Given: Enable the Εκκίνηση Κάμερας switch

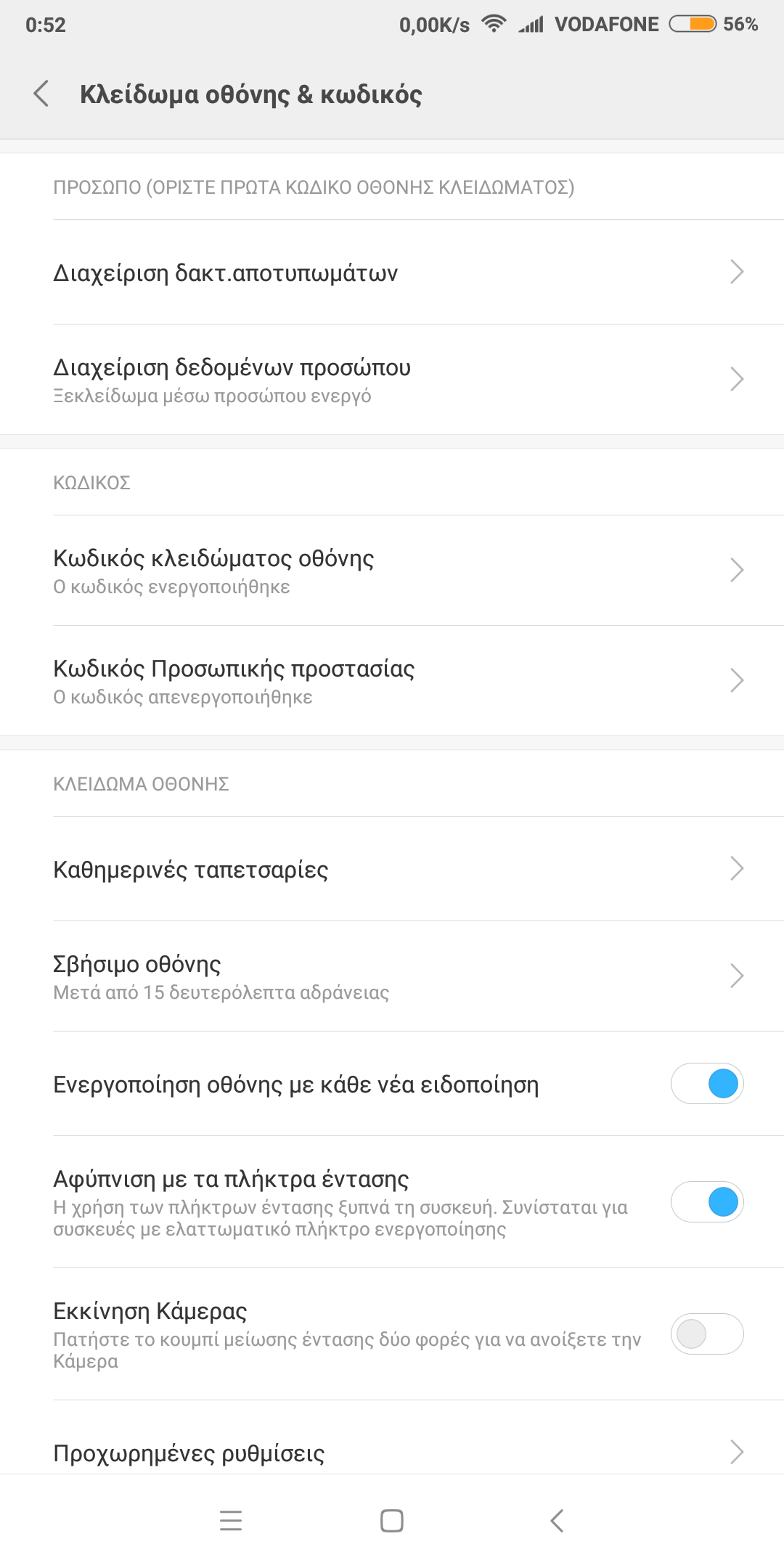Looking at the screenshot, I should pyautogui.click(x=707, y=1334).
